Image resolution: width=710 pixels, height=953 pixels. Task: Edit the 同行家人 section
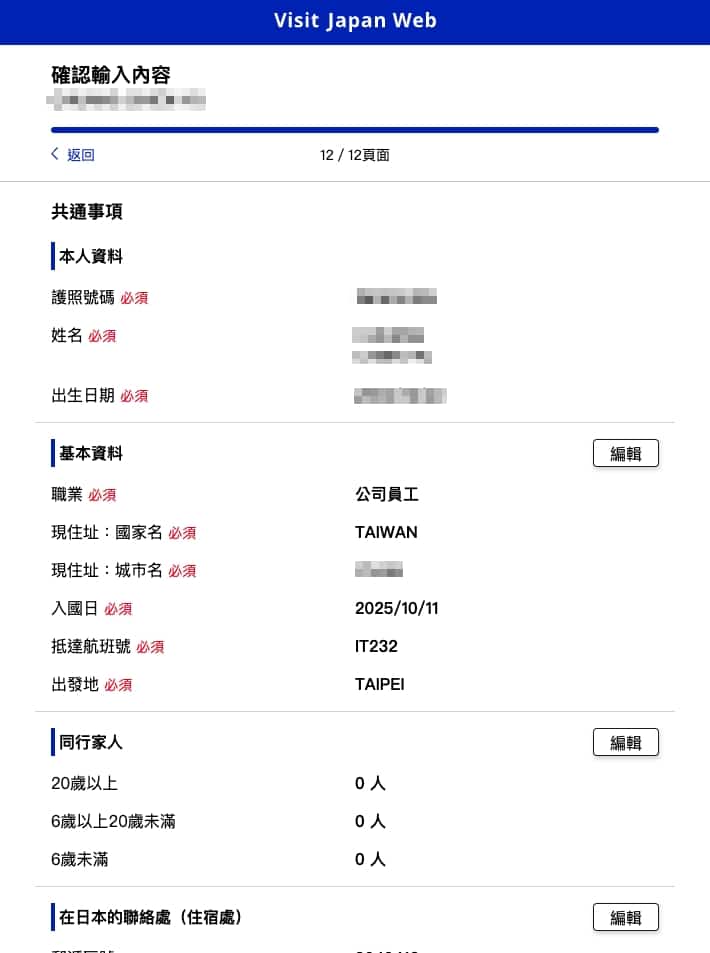coord(625,742)
